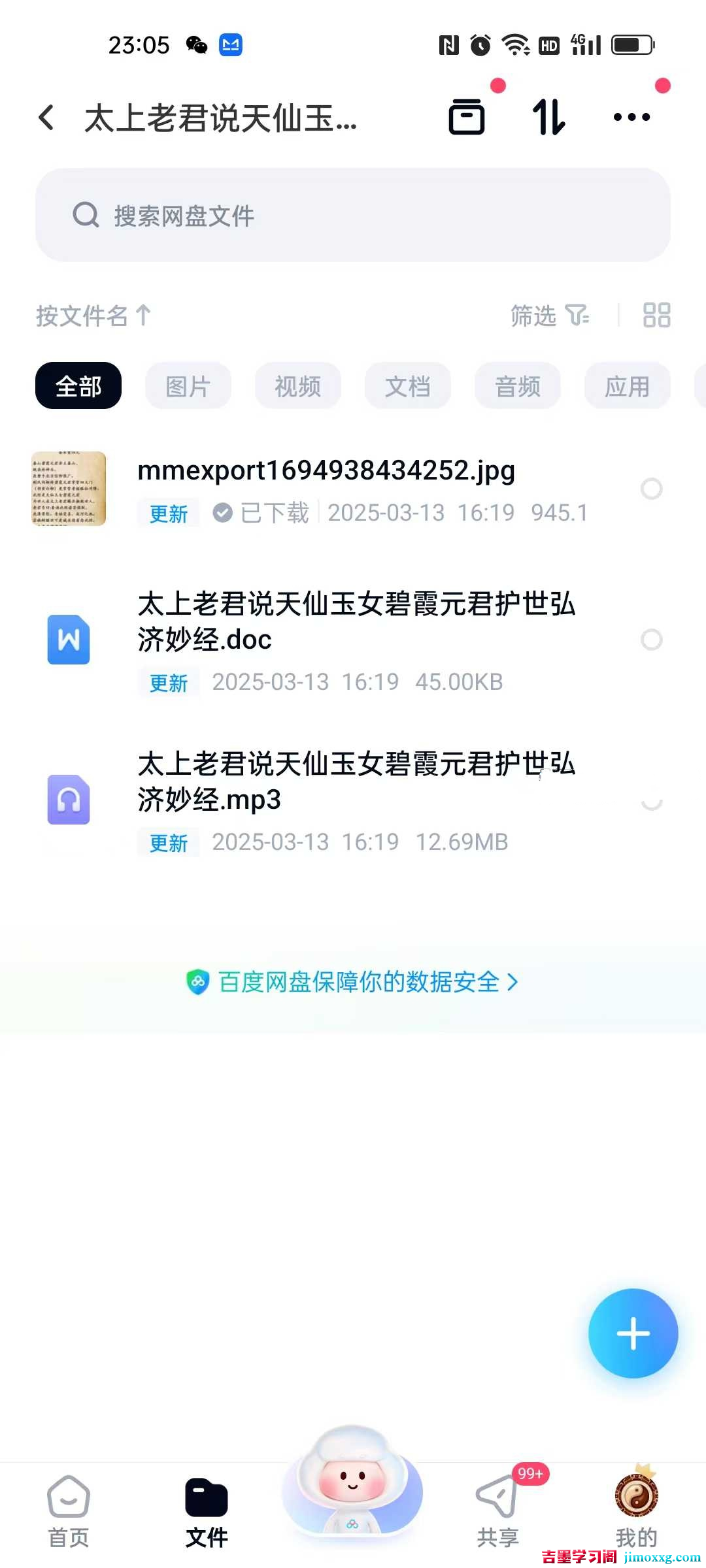This screenshot has height=1568, width=706.
Task: Open the 筛选 filter options
Action: (549, 316)
